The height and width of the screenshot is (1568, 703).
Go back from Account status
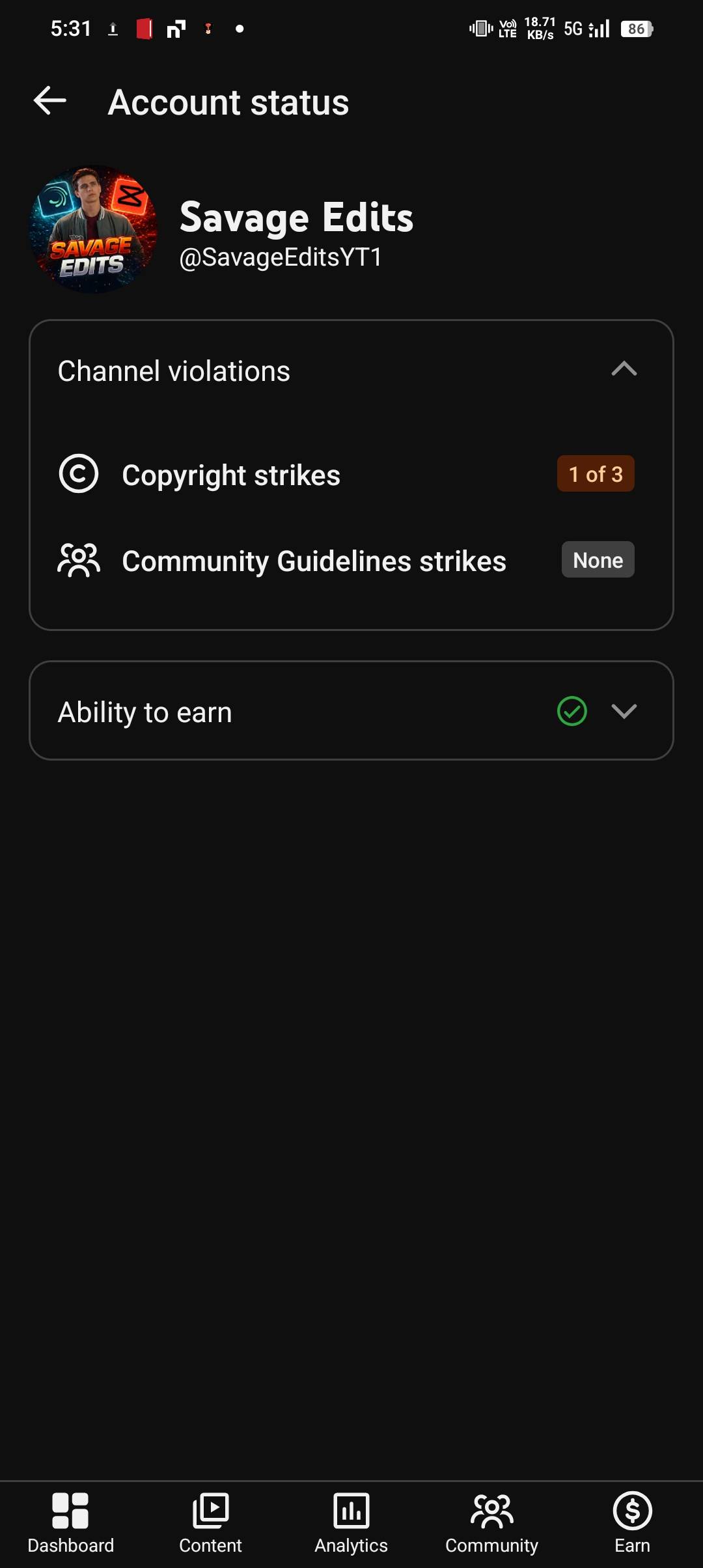pos(50,101)
